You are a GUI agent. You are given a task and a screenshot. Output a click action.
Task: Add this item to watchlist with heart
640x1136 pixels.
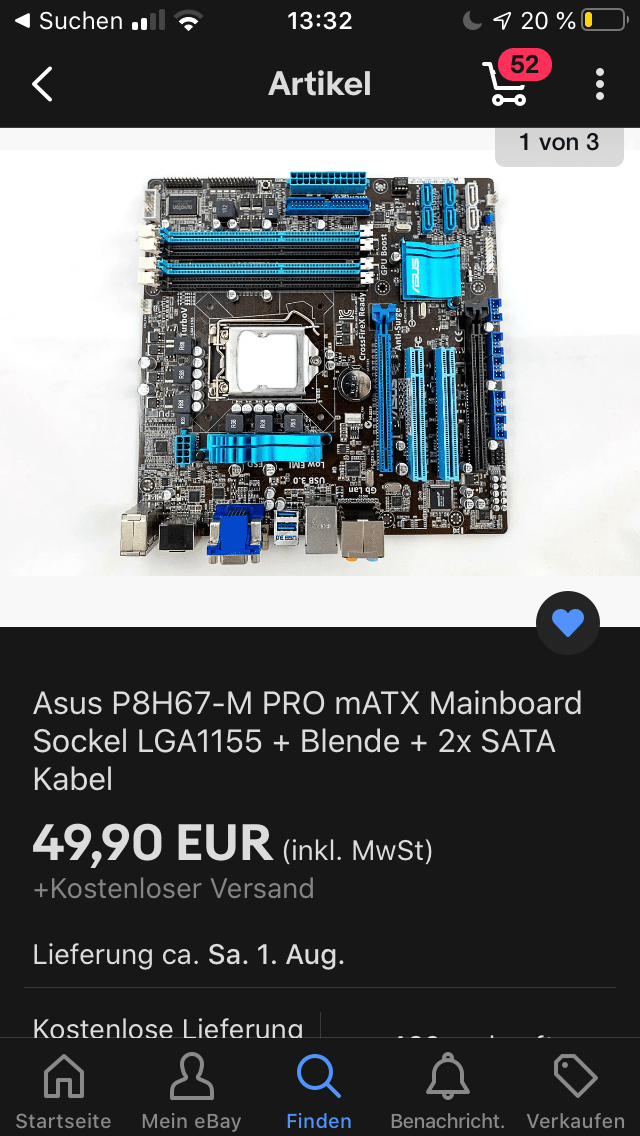(568, 623)
